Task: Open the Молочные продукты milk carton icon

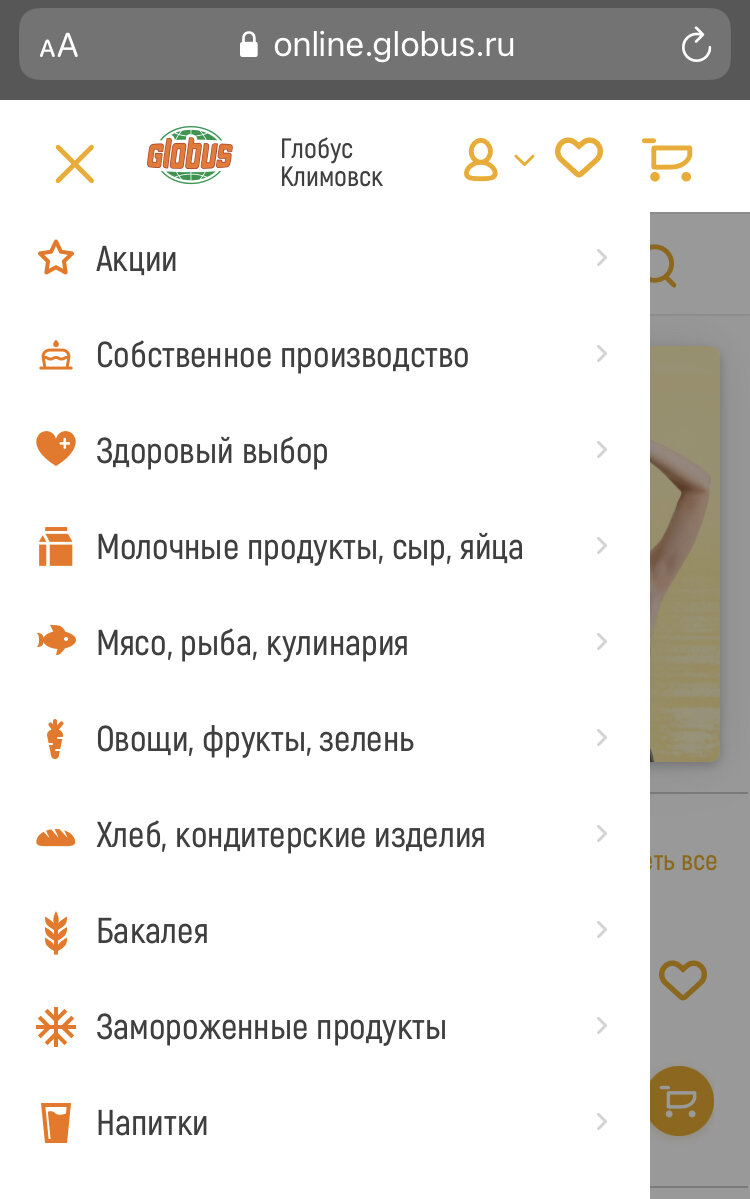Action: (57, 546)
